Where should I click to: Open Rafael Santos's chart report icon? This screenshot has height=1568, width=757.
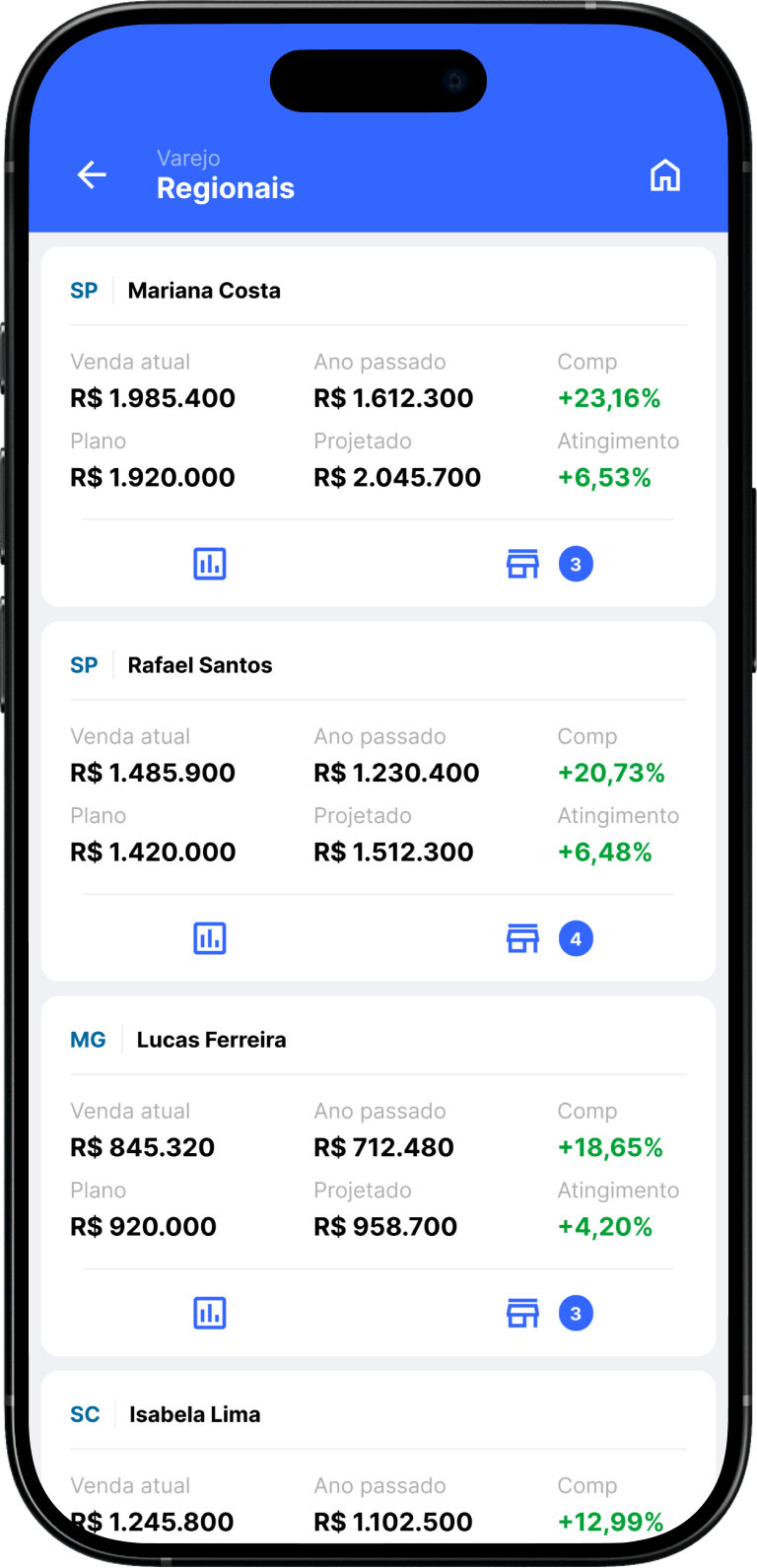[x=209, y=938]
